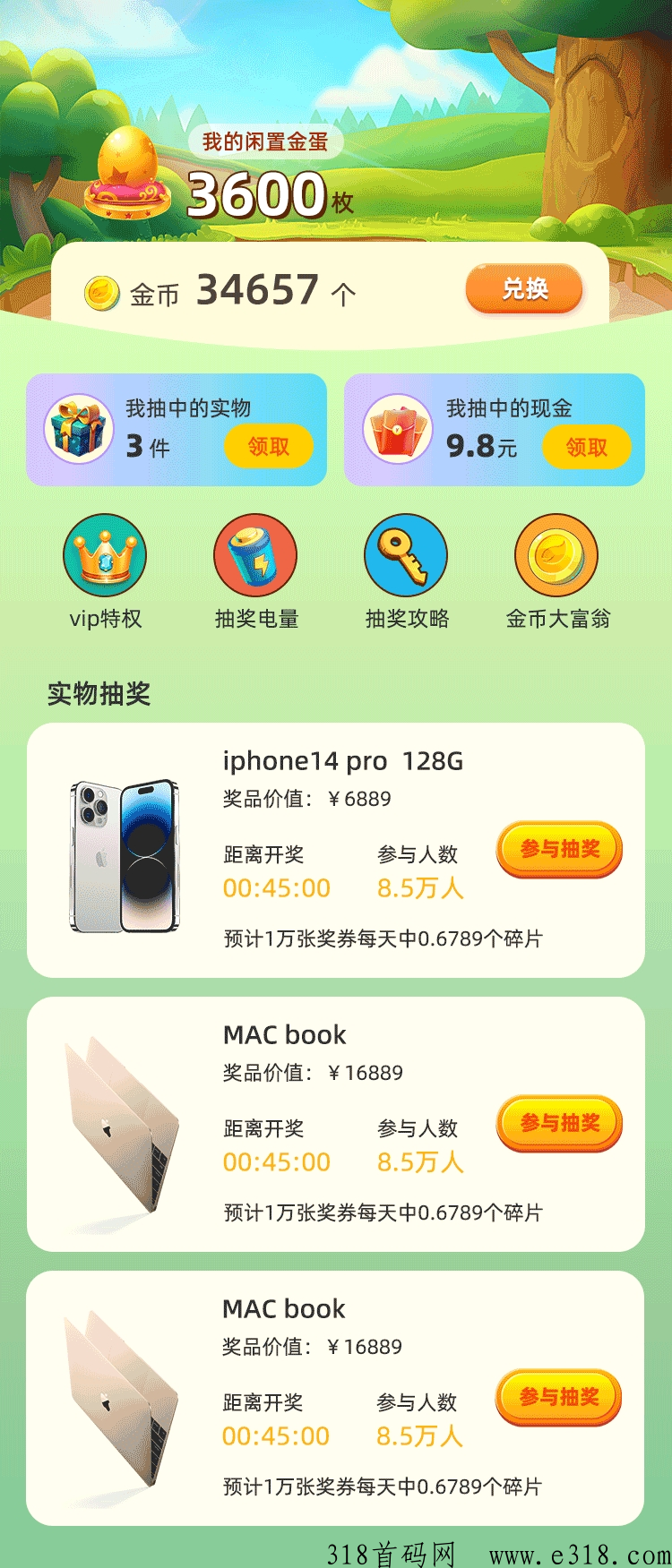Viewport: 672px width, 1568px height.
Task: Claim cash under 我抽中的现金
Action: (586, 447)
